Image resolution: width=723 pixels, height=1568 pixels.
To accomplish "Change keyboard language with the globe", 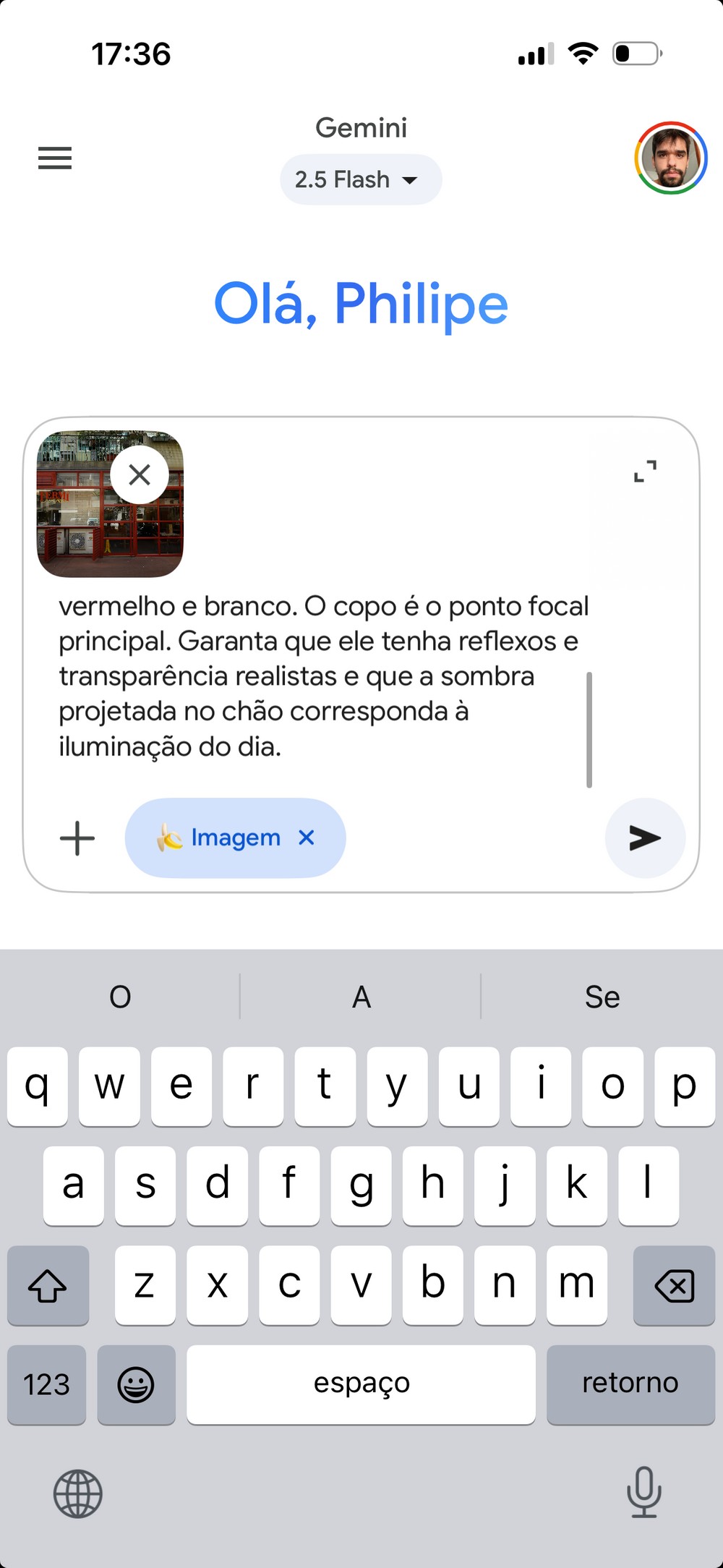I will point(78,1494).
